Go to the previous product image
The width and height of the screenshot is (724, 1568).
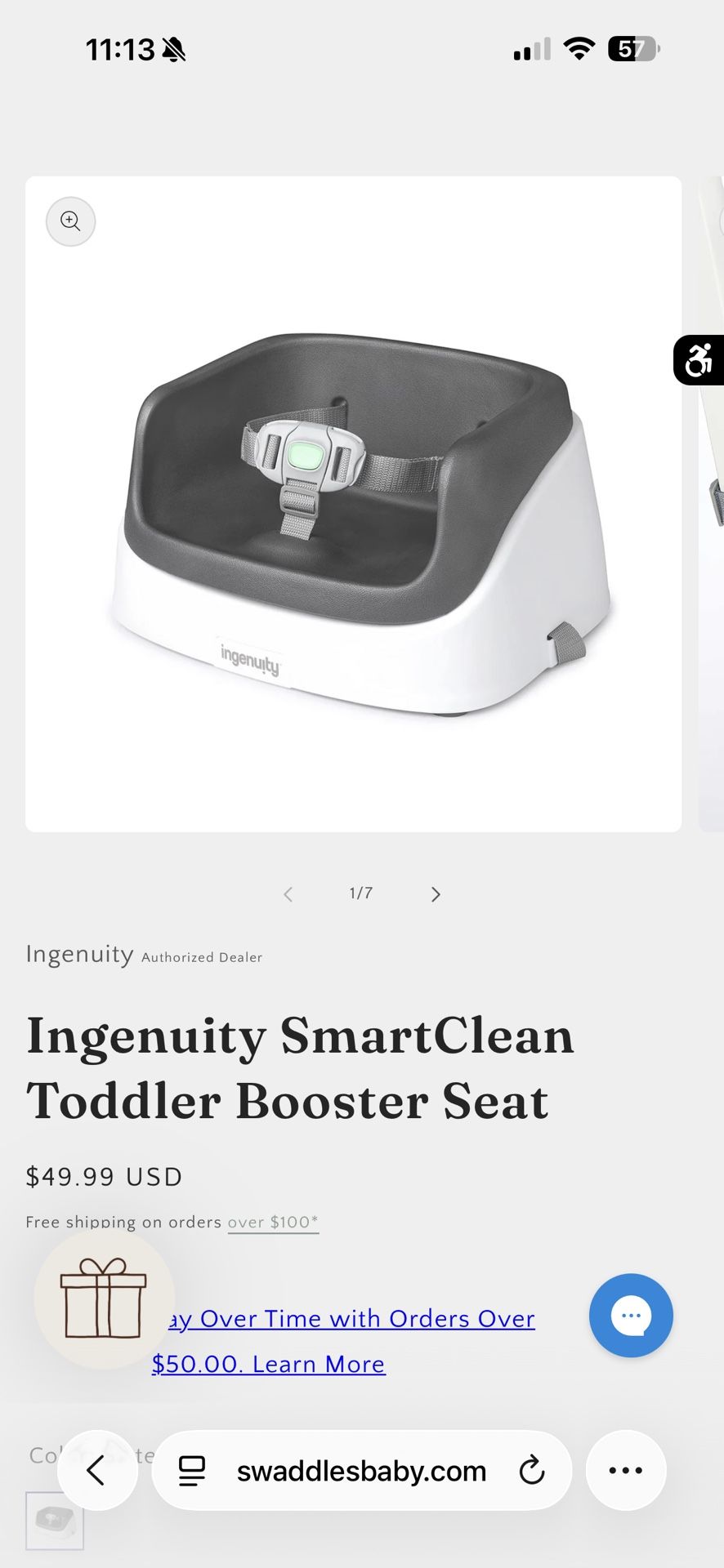(x=288, y=894)
